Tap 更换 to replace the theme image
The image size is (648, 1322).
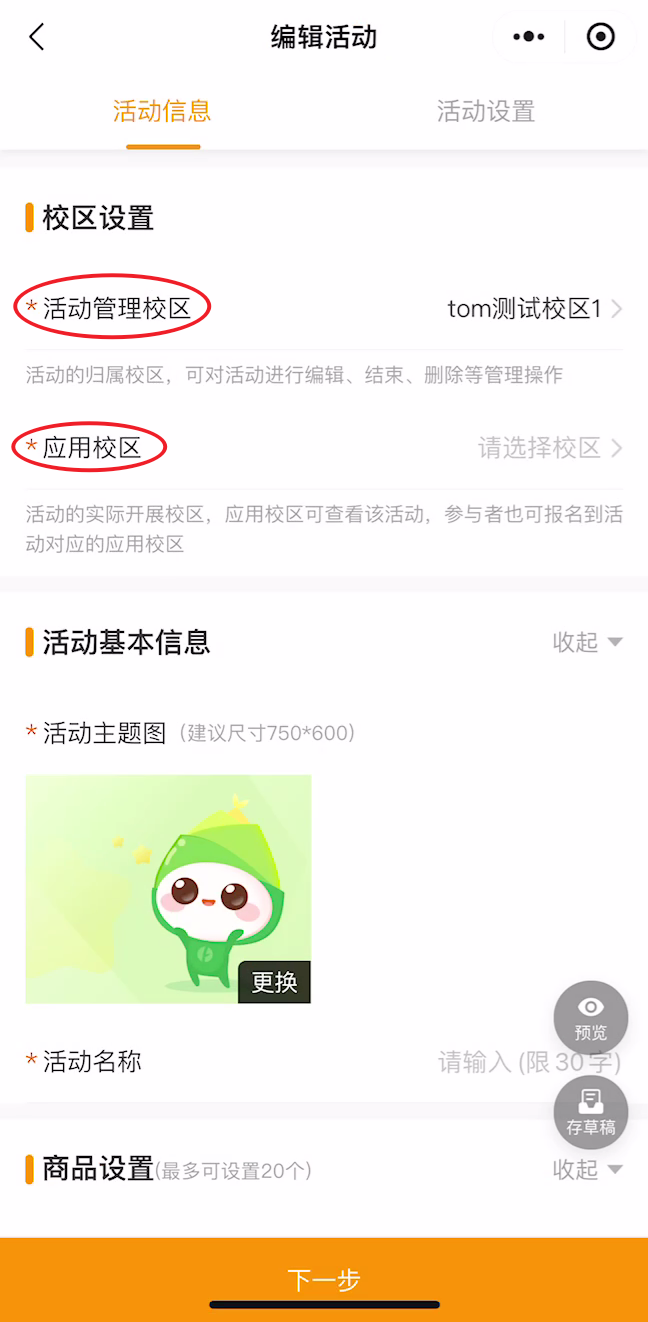pos(274,982)
